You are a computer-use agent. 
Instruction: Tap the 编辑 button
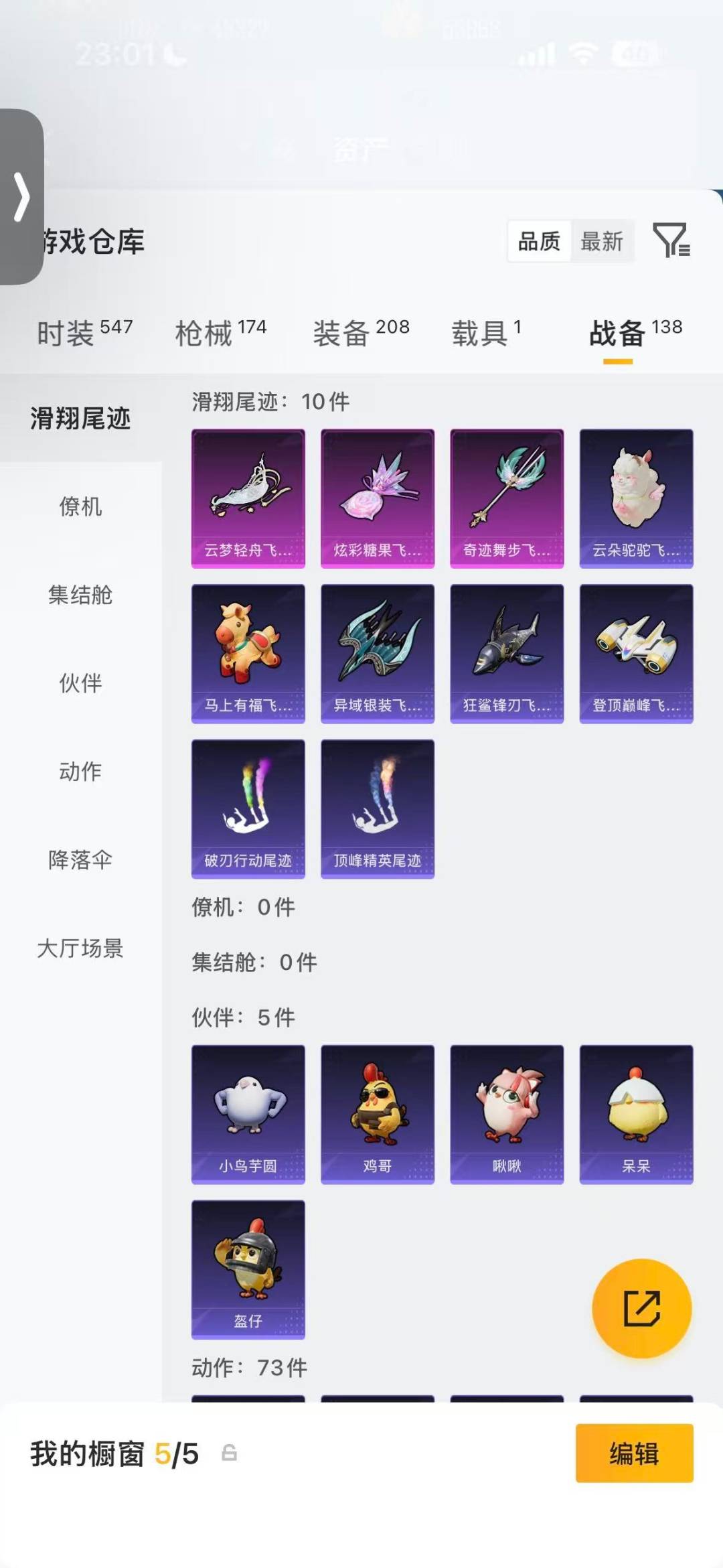[634, 1455]
